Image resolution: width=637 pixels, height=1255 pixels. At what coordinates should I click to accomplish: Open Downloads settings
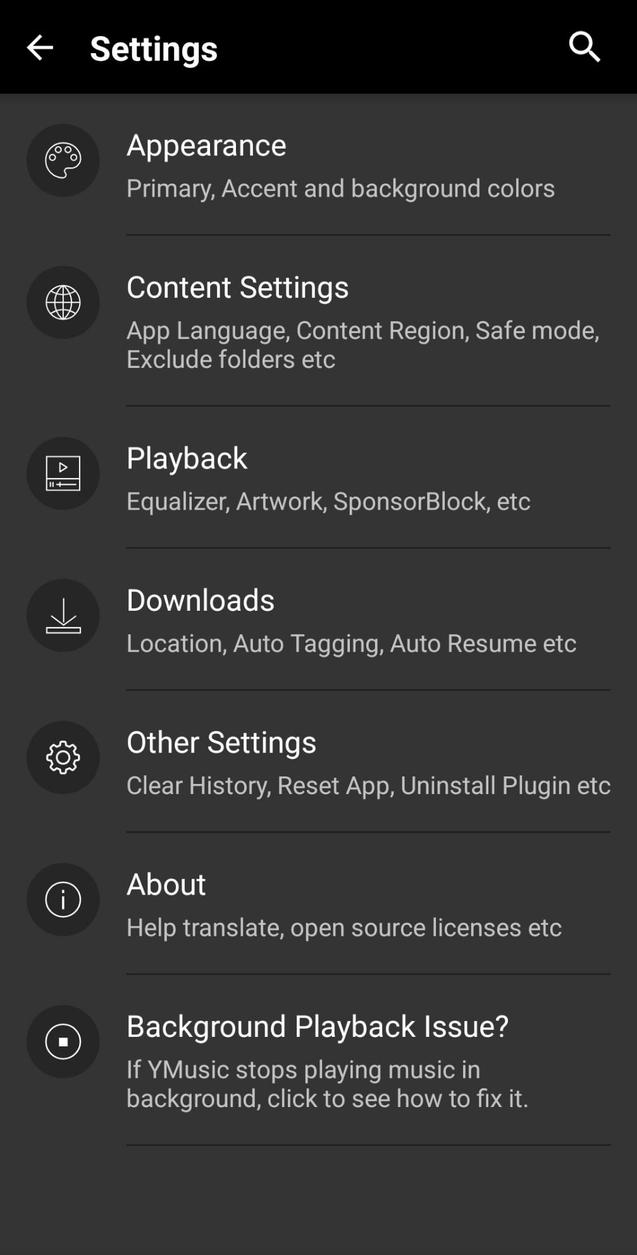(x=318, y=619)
